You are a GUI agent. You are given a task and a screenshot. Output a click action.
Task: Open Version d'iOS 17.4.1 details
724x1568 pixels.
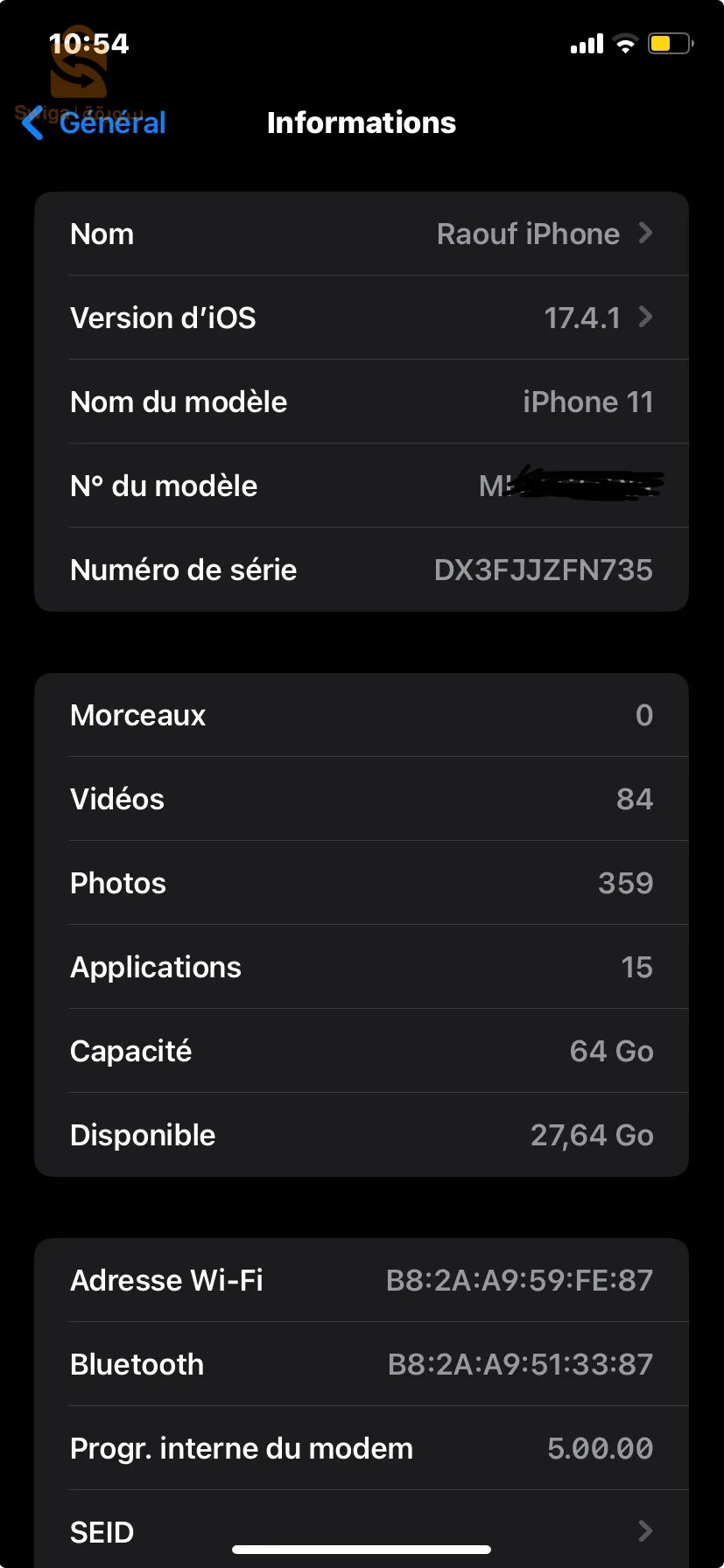pyautogui.click(x=361, y=318)
